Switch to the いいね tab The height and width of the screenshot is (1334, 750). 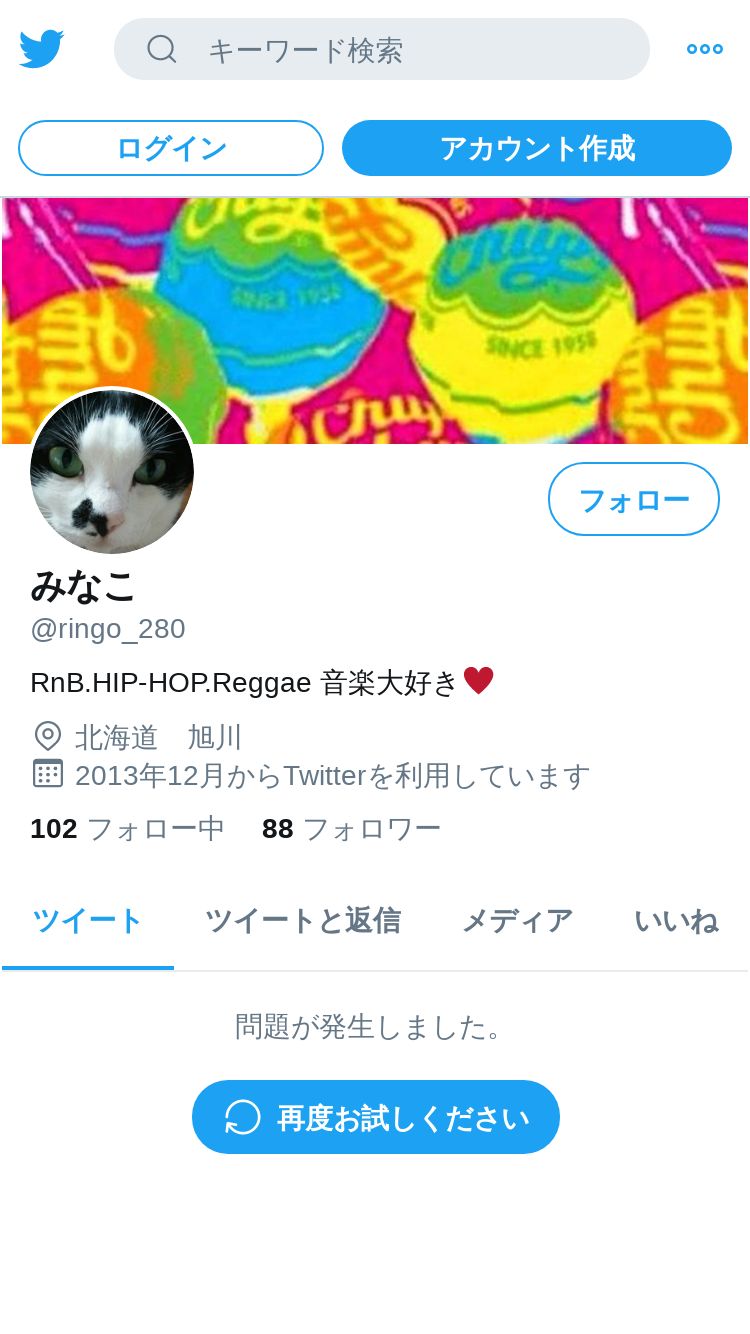pos(676,921)
